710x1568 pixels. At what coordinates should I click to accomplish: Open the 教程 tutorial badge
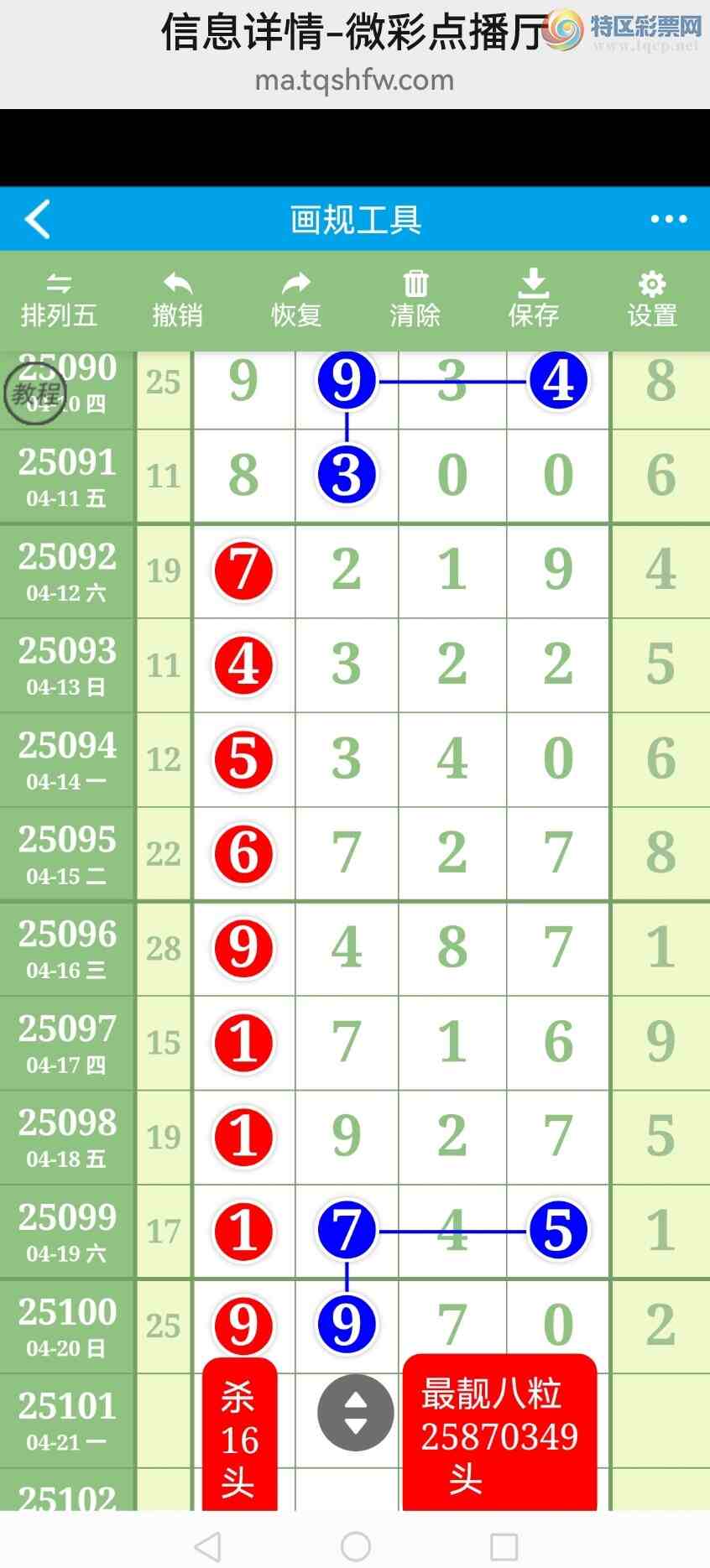pyautogui.click(x=35, y=393)
